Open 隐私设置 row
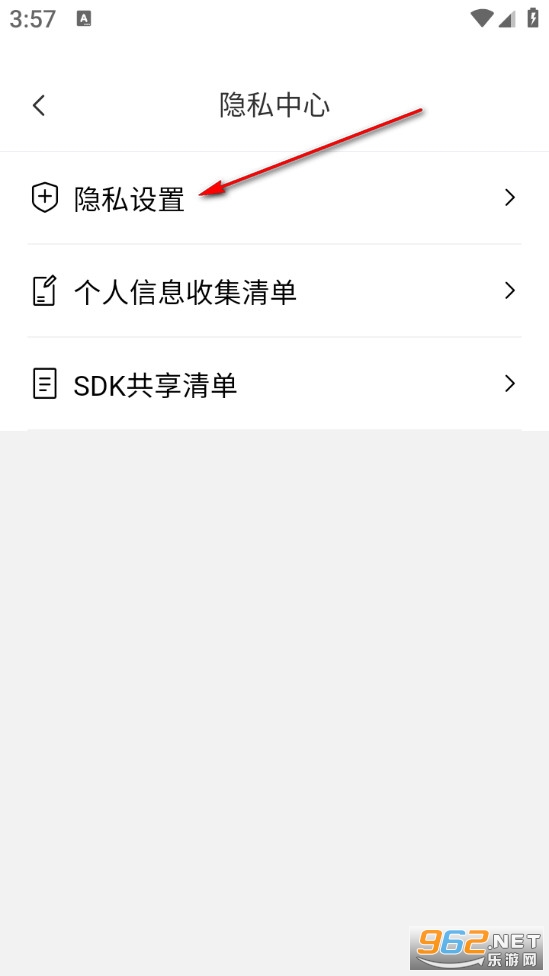 274,198
